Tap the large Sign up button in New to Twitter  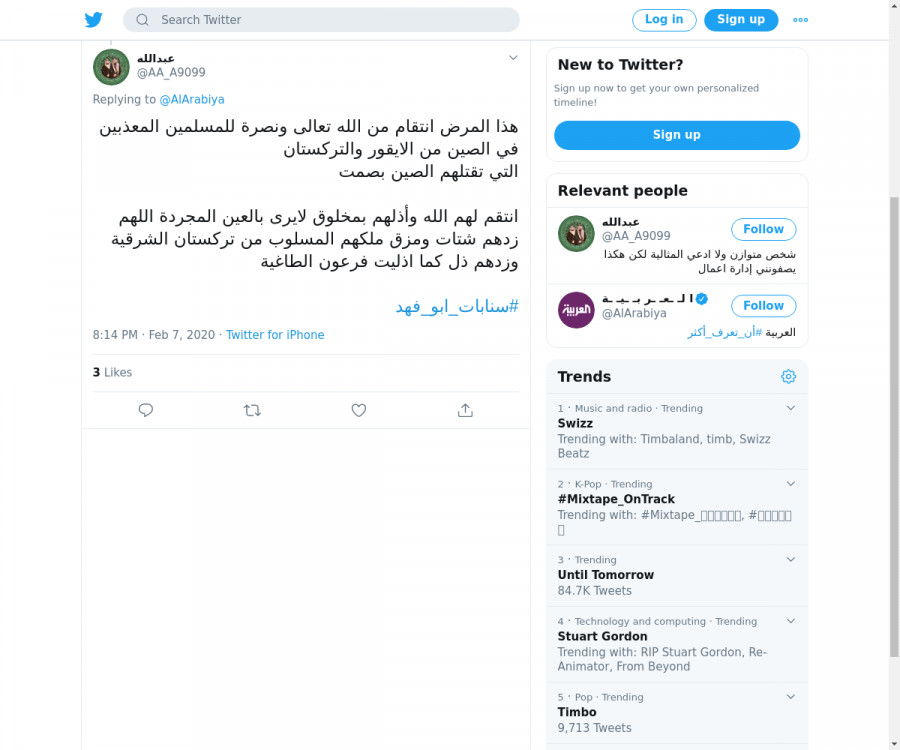pos(677,135)
